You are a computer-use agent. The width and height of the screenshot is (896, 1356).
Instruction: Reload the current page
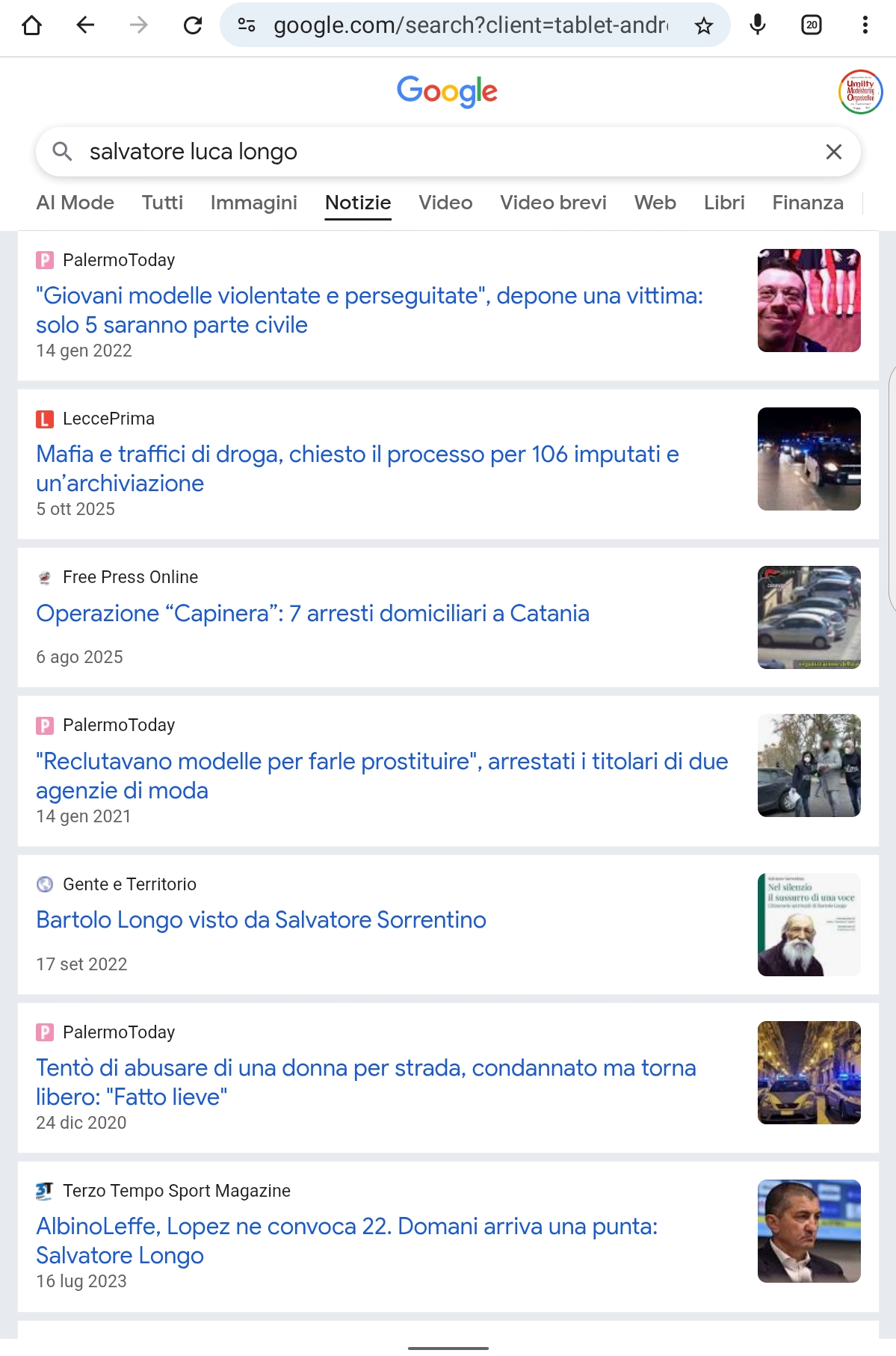(x=193, y=25)
